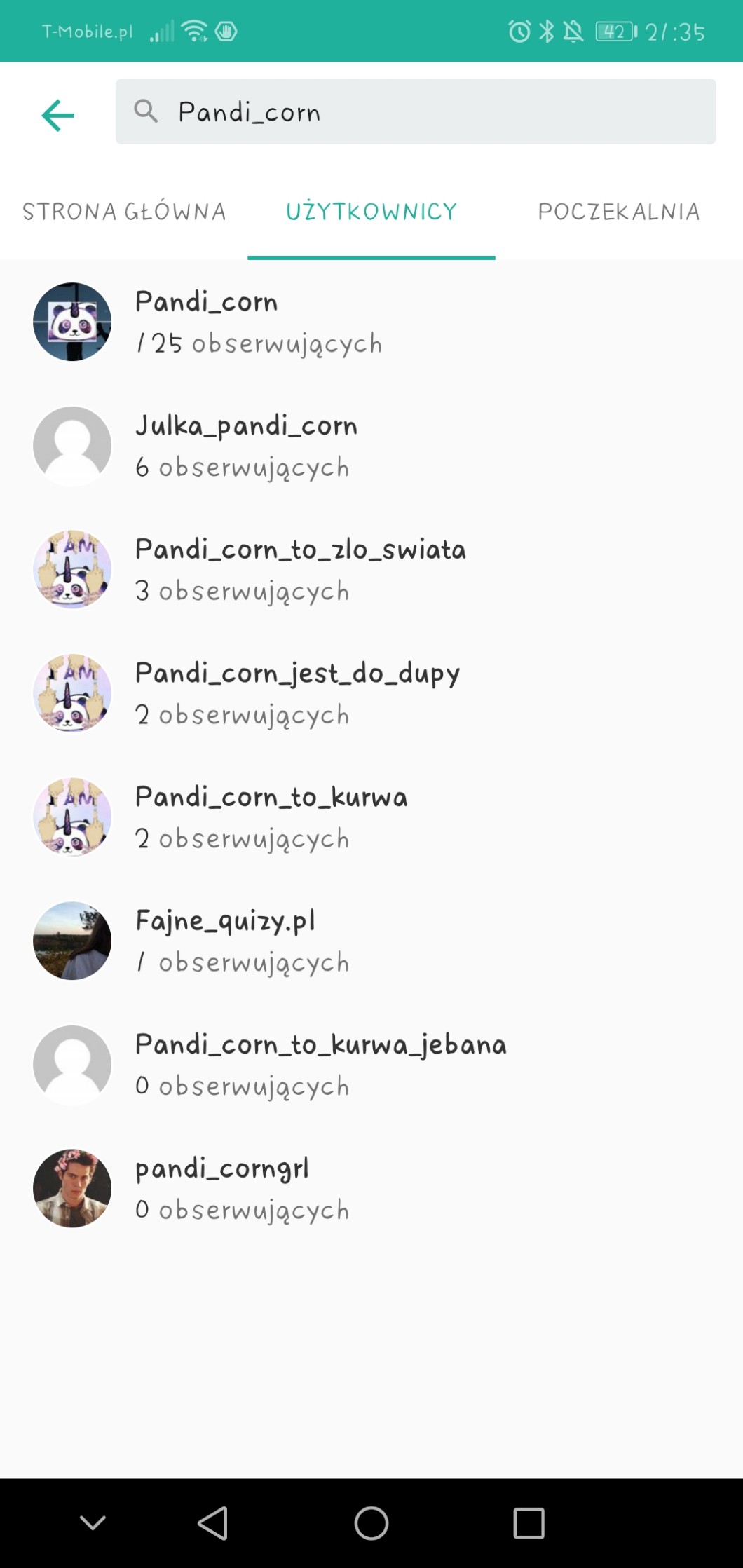Go back using the teal arrow
The image size is (743, 1568).
pyautogui.click(x=58, y=115)
